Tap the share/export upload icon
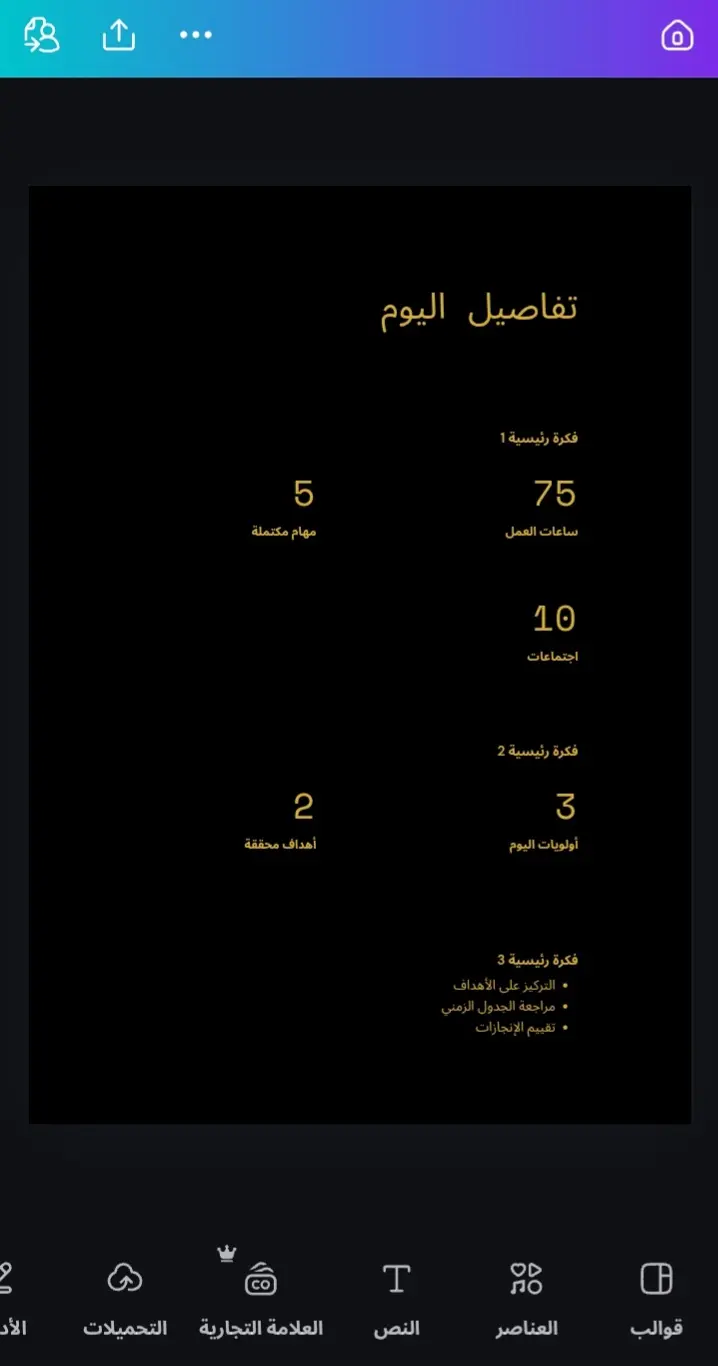This screenshot has width=718, height=1366. pyautogui.click(x=119, y=35)
